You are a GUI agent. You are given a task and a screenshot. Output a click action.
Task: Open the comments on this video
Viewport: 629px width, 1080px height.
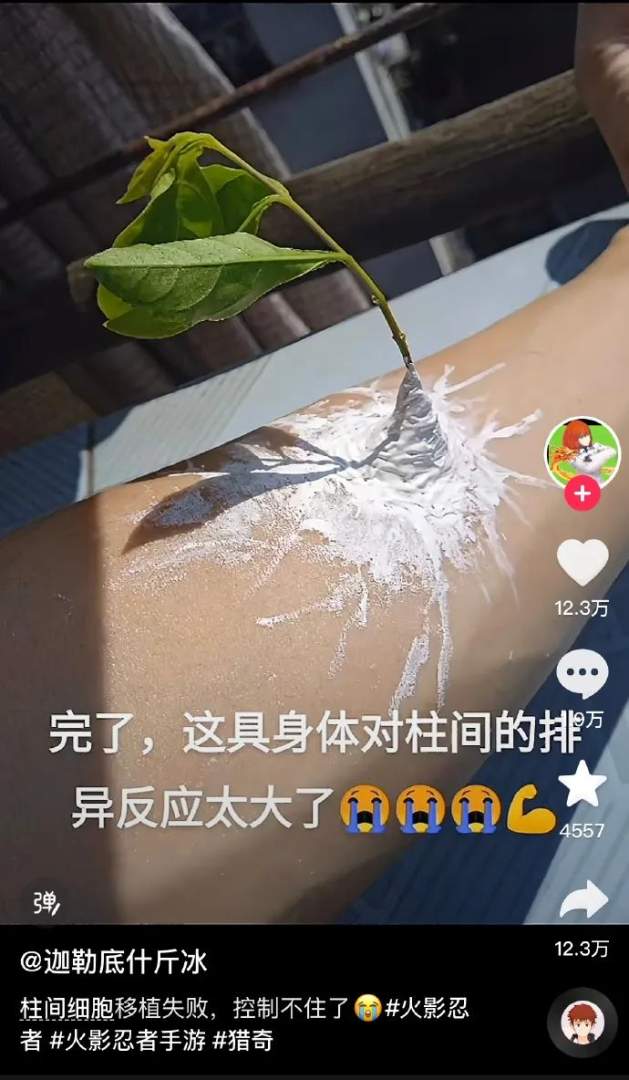(x=582, y=674)
